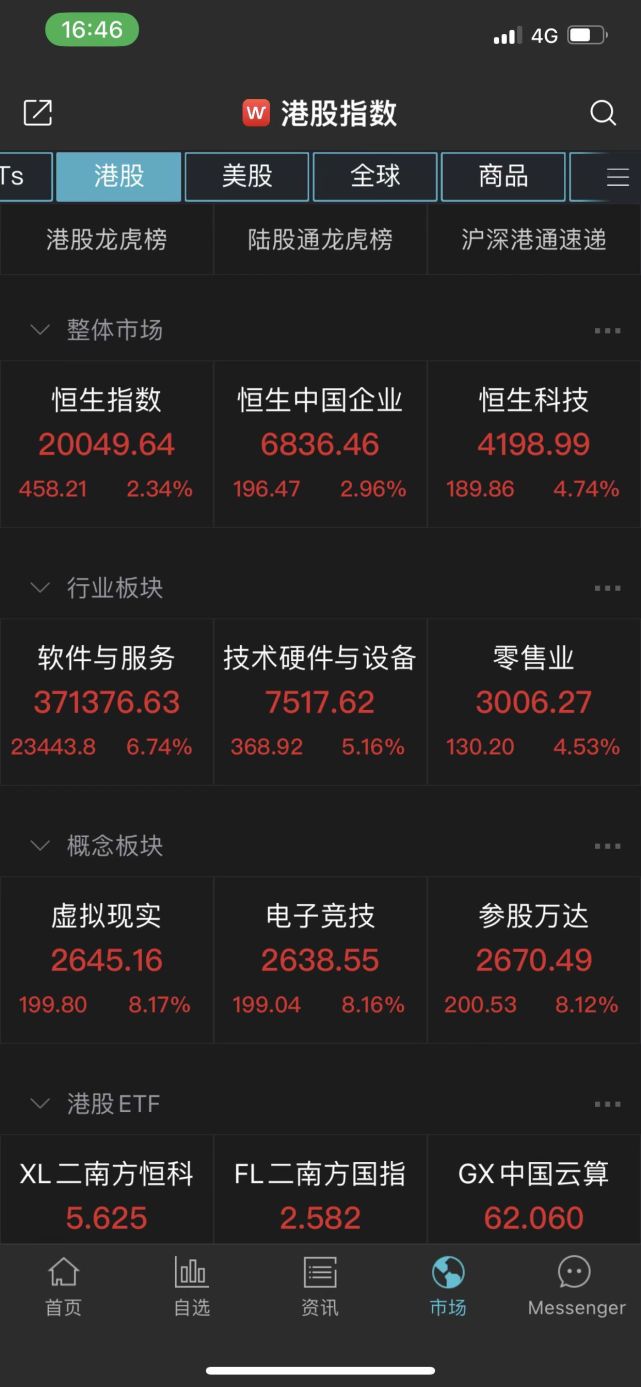The image size is (641, 1387).
Task: Open more options for 行业板块
Action: coord(607,588)
